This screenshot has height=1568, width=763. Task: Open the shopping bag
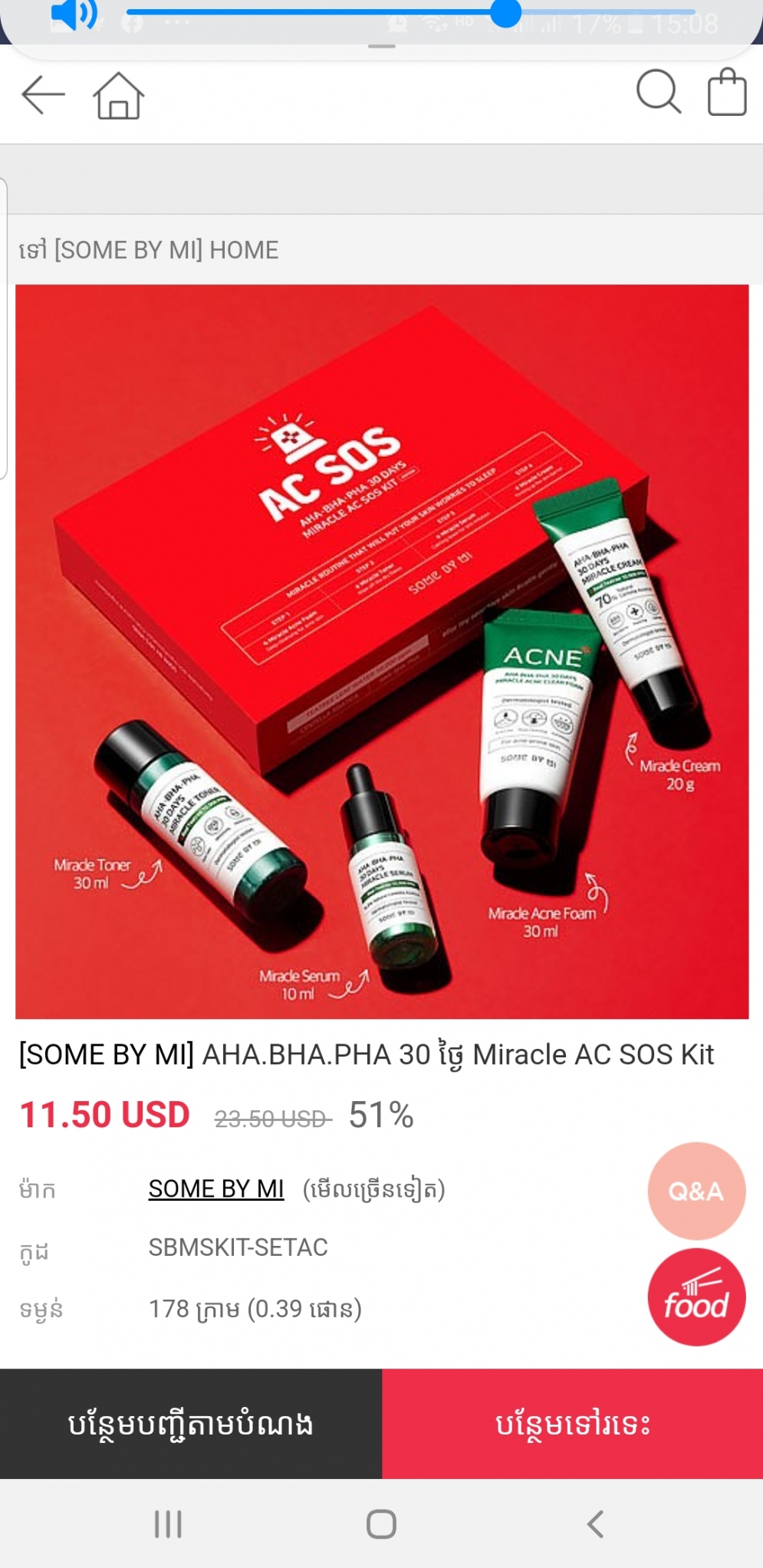point(726,92)
